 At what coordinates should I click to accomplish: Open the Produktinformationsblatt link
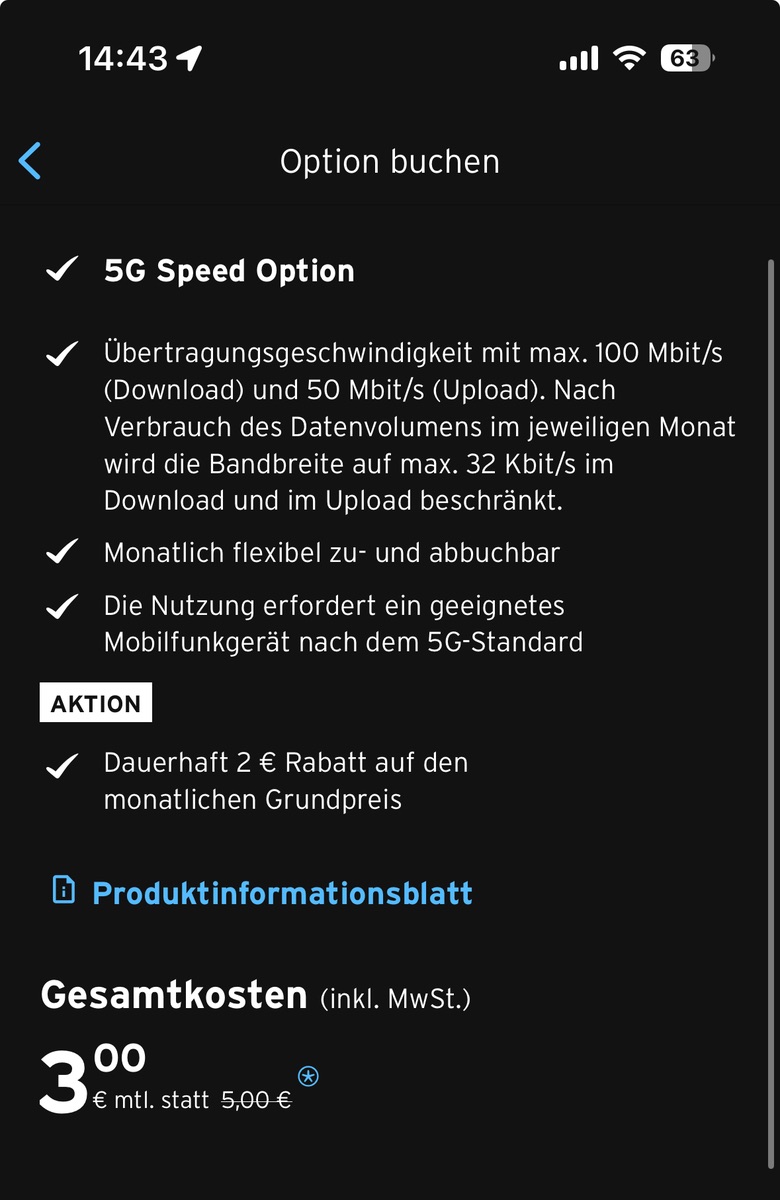point(281,892)
